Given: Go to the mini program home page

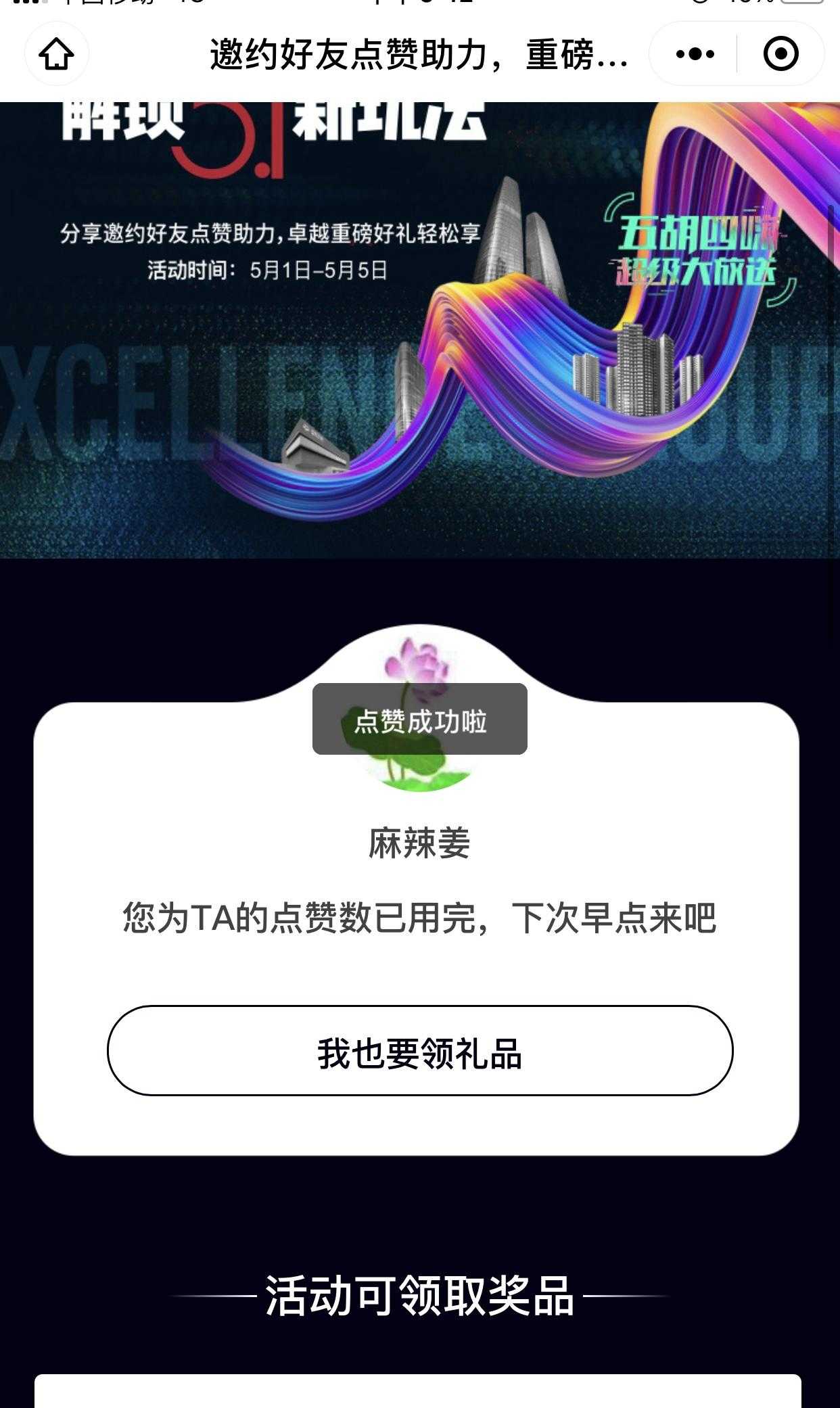Looking at the screenshot, I should point(56,54).
